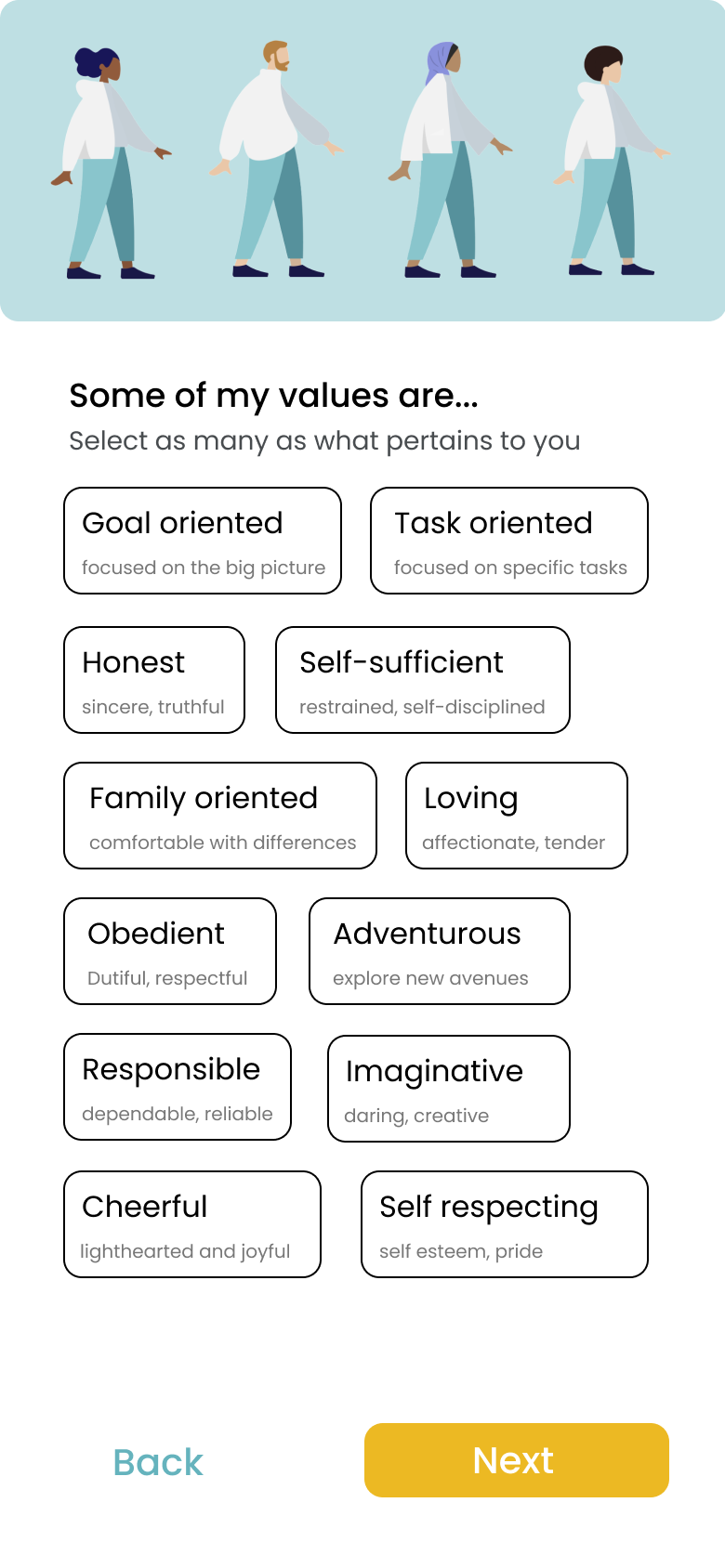Tap the Cheerful value chip
The width and height of the screenshot is (725, 1568).
click(192, 1224)
